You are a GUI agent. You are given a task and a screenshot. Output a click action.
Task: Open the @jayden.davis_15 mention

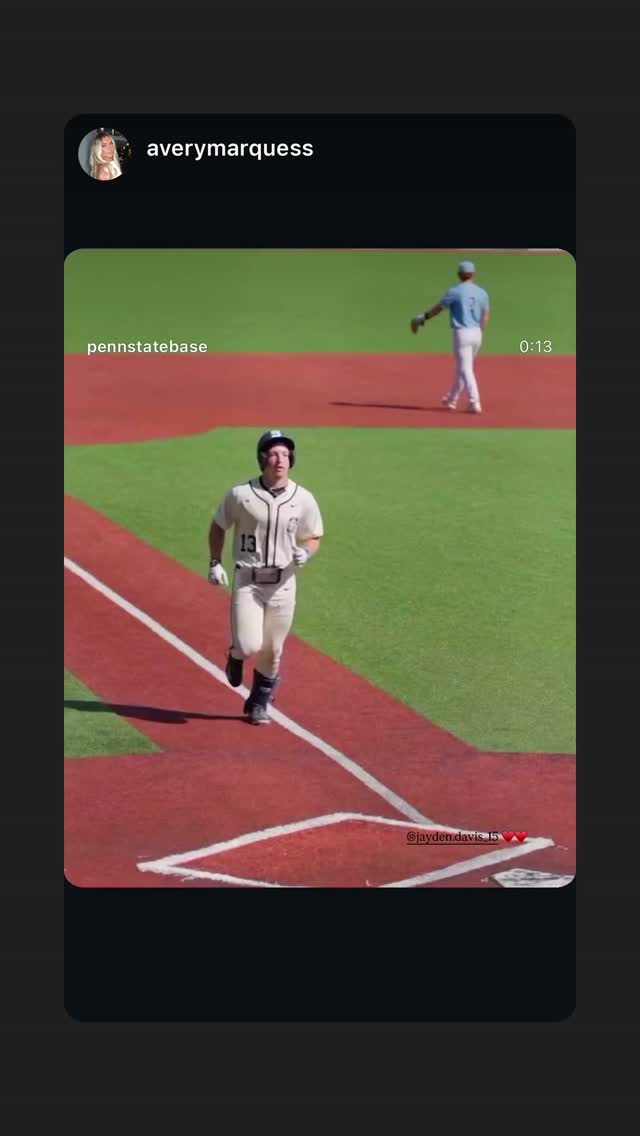click(452, 837)
